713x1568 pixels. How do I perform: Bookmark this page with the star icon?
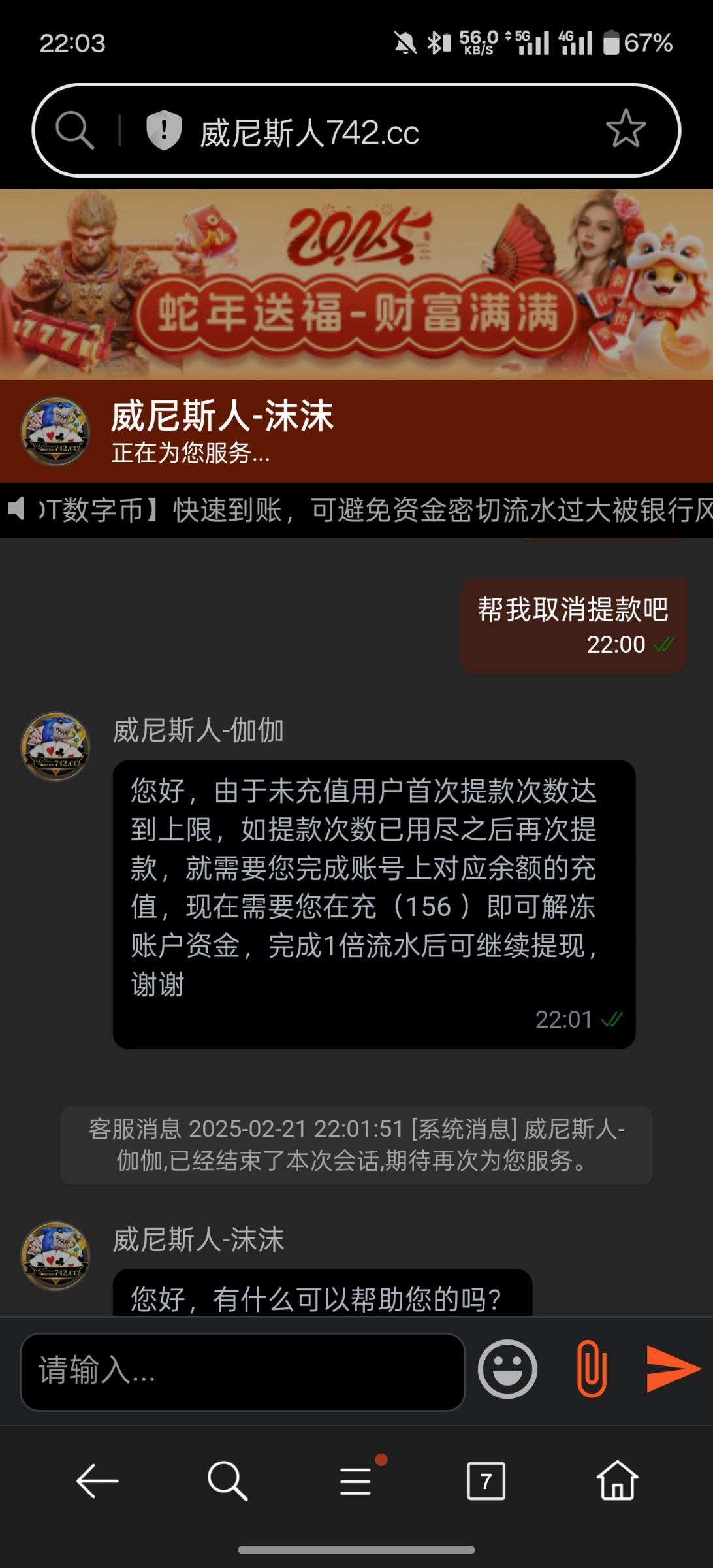coord(626,129)
